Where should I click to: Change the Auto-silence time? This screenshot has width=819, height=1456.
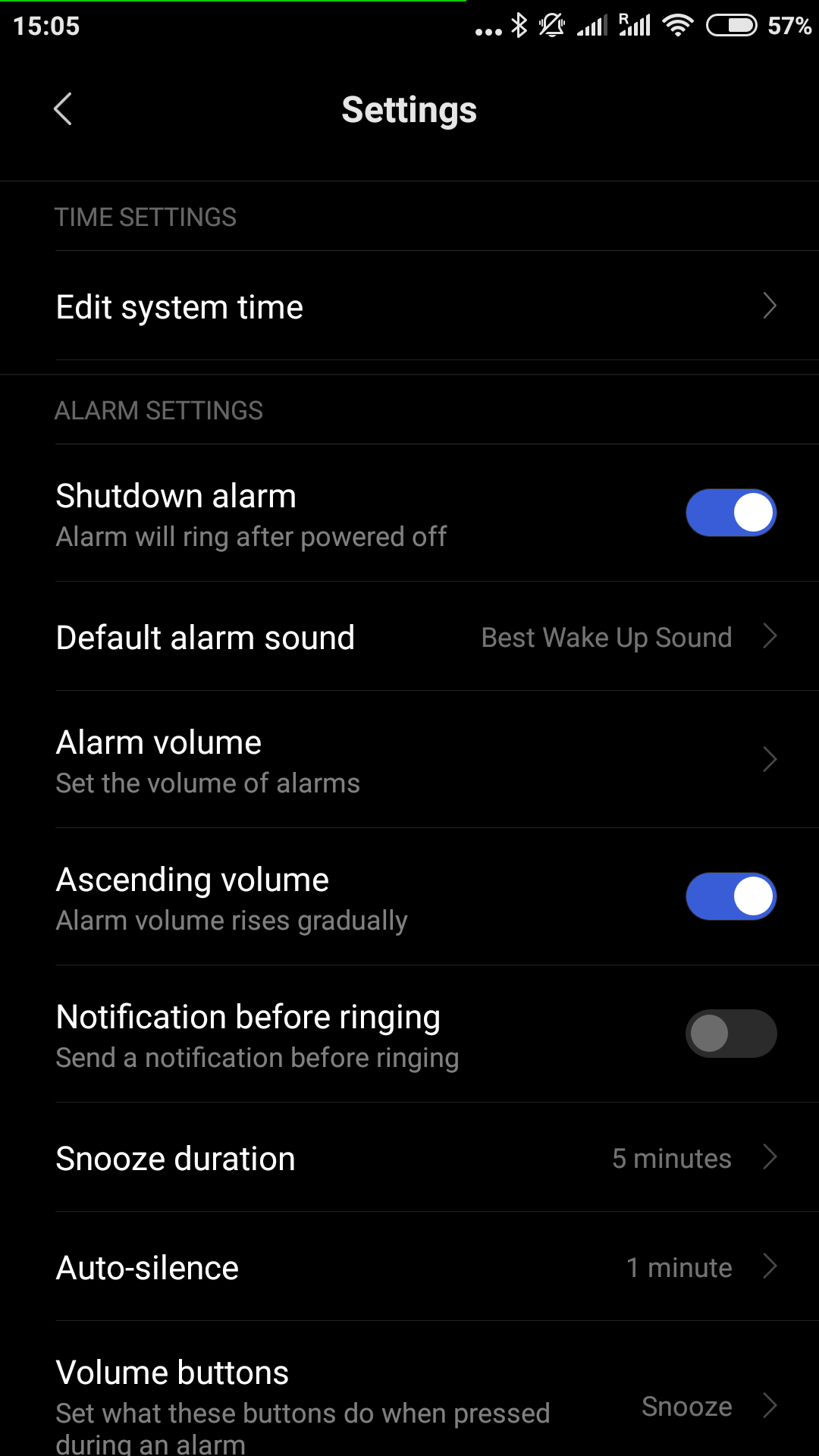[409, 1267]
